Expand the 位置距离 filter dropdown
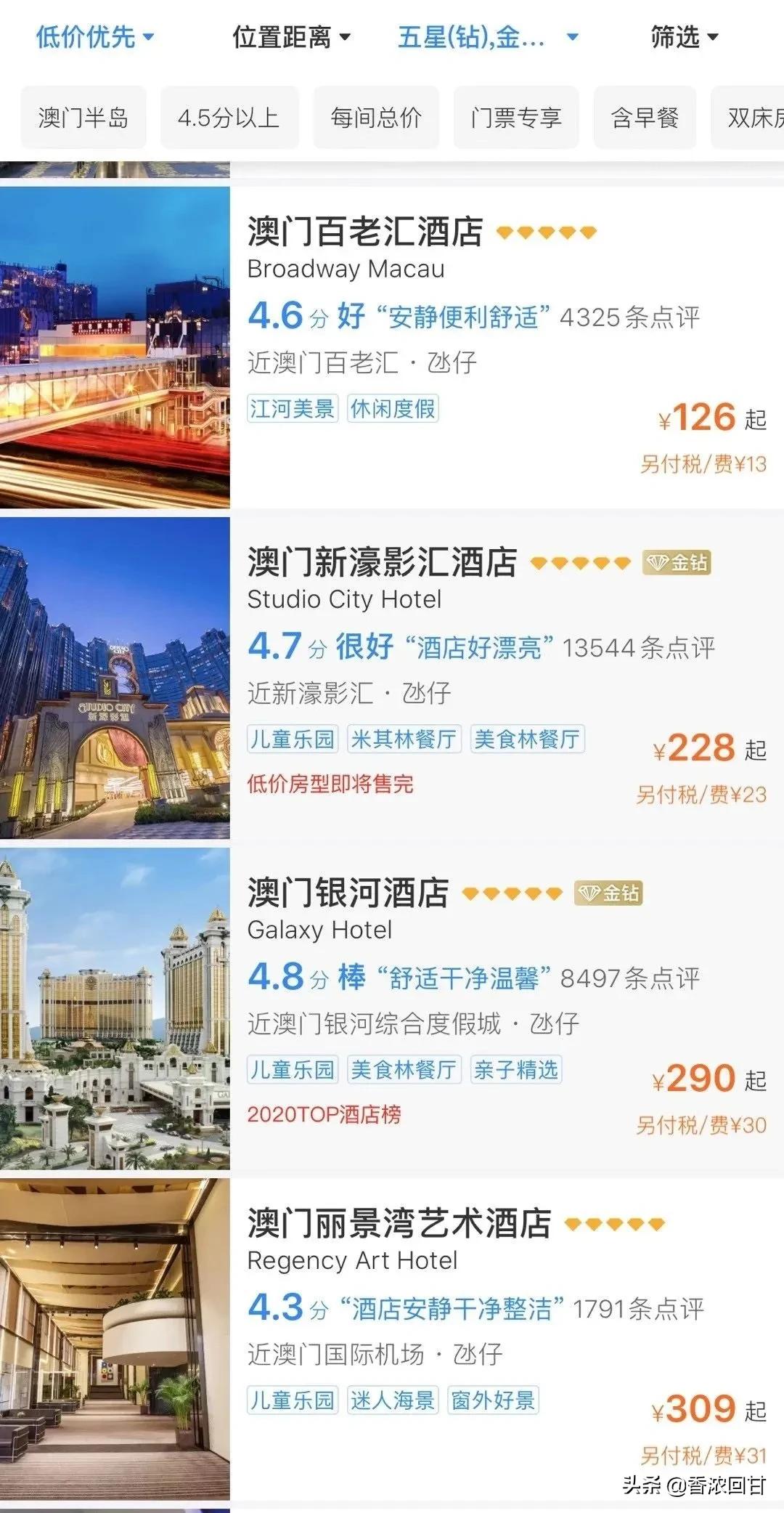 pos(290,38)
